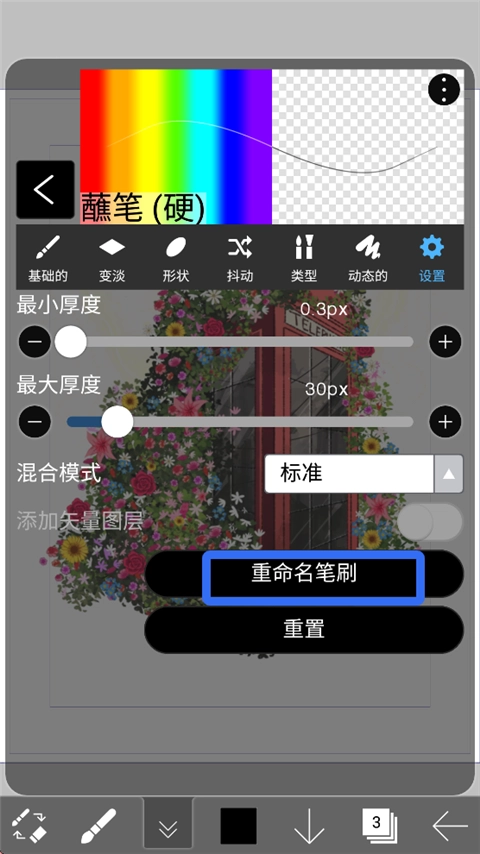This screenshot has height=854, width=480.
Task: Select the 形状 tab
Action: pos(176,258)
